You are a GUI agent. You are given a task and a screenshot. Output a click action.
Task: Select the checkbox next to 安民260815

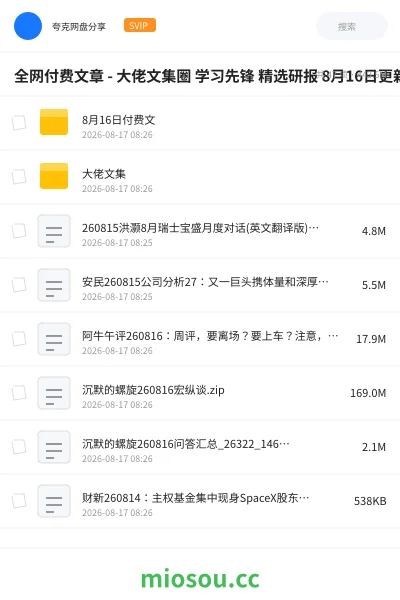pos(19,285)
